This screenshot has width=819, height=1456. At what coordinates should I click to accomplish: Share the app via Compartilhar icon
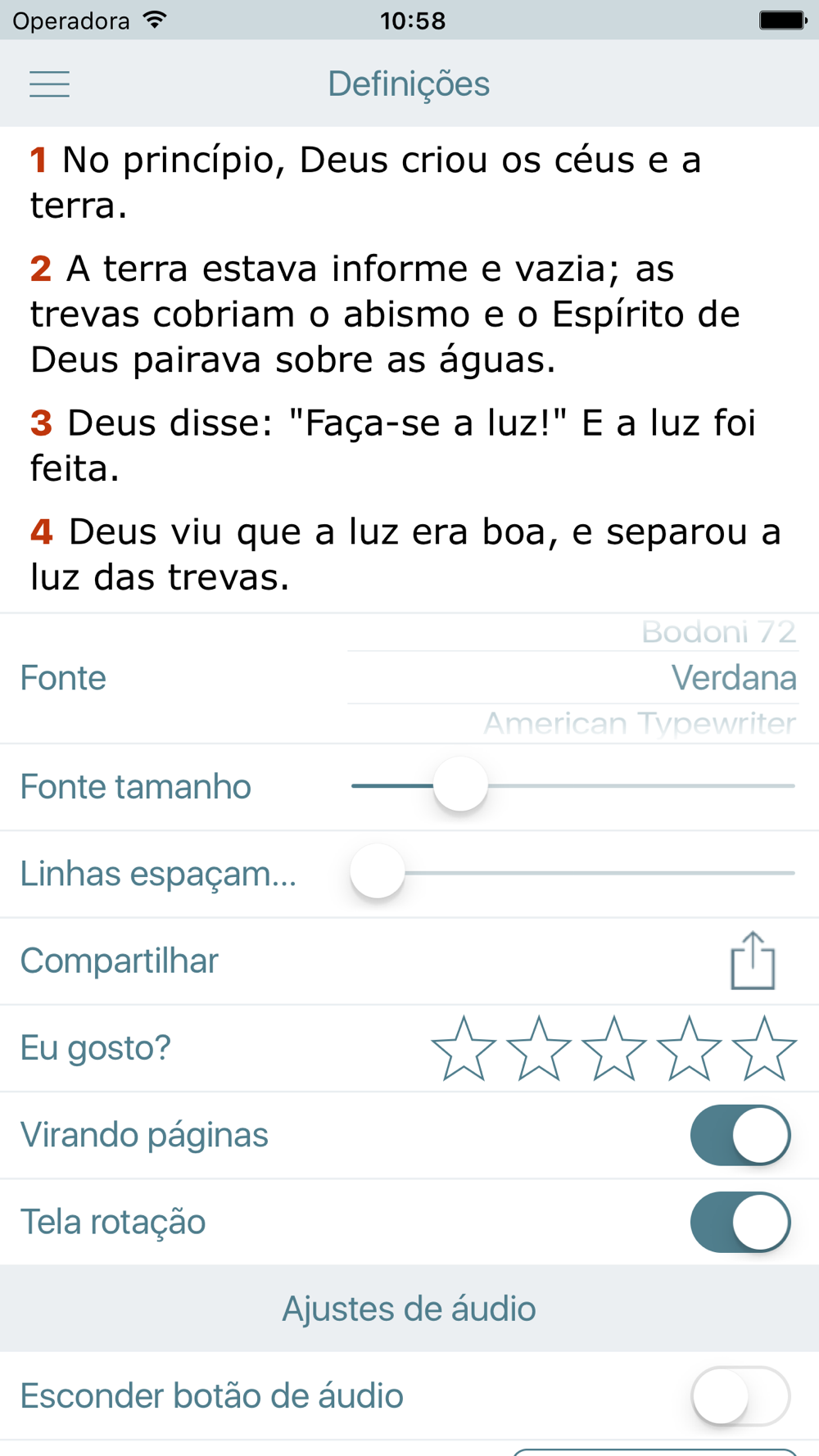click(752, 961)
